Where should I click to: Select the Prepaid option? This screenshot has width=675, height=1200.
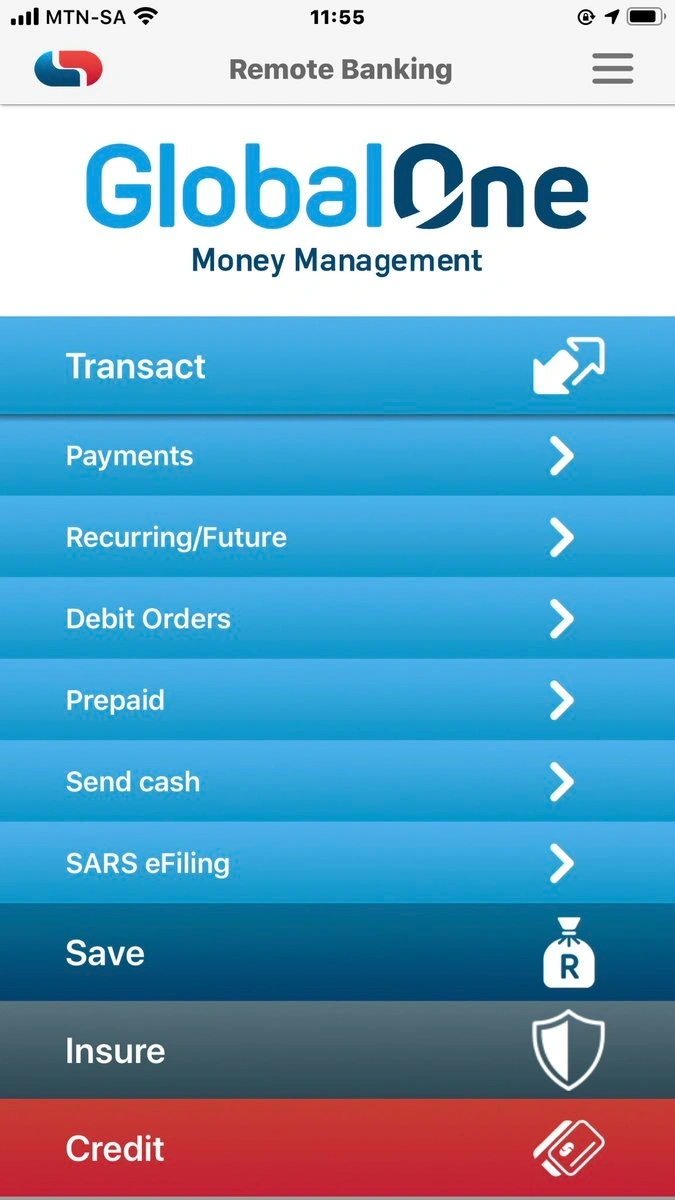(x=337, y=700)
